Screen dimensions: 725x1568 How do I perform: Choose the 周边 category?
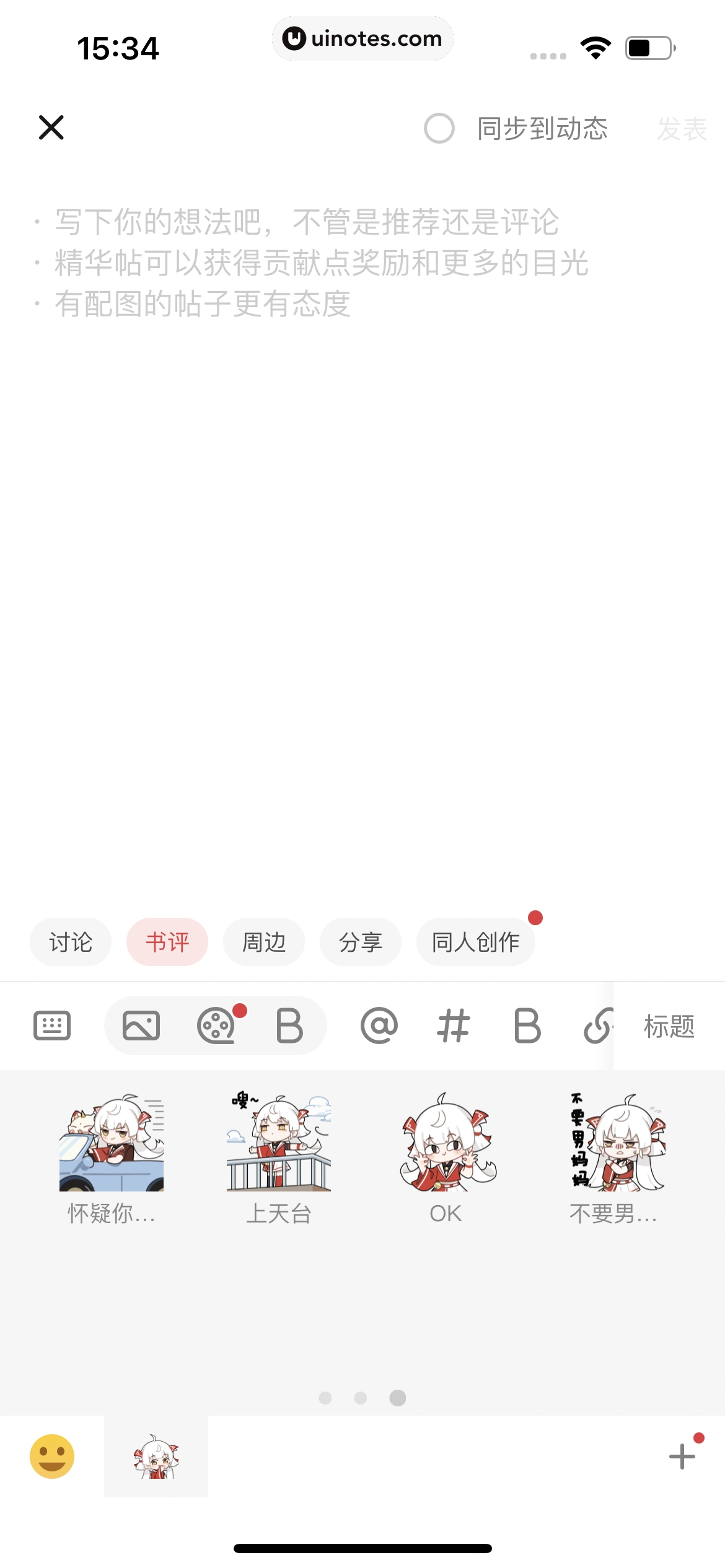pyautogui.click(x=263, y=942)
